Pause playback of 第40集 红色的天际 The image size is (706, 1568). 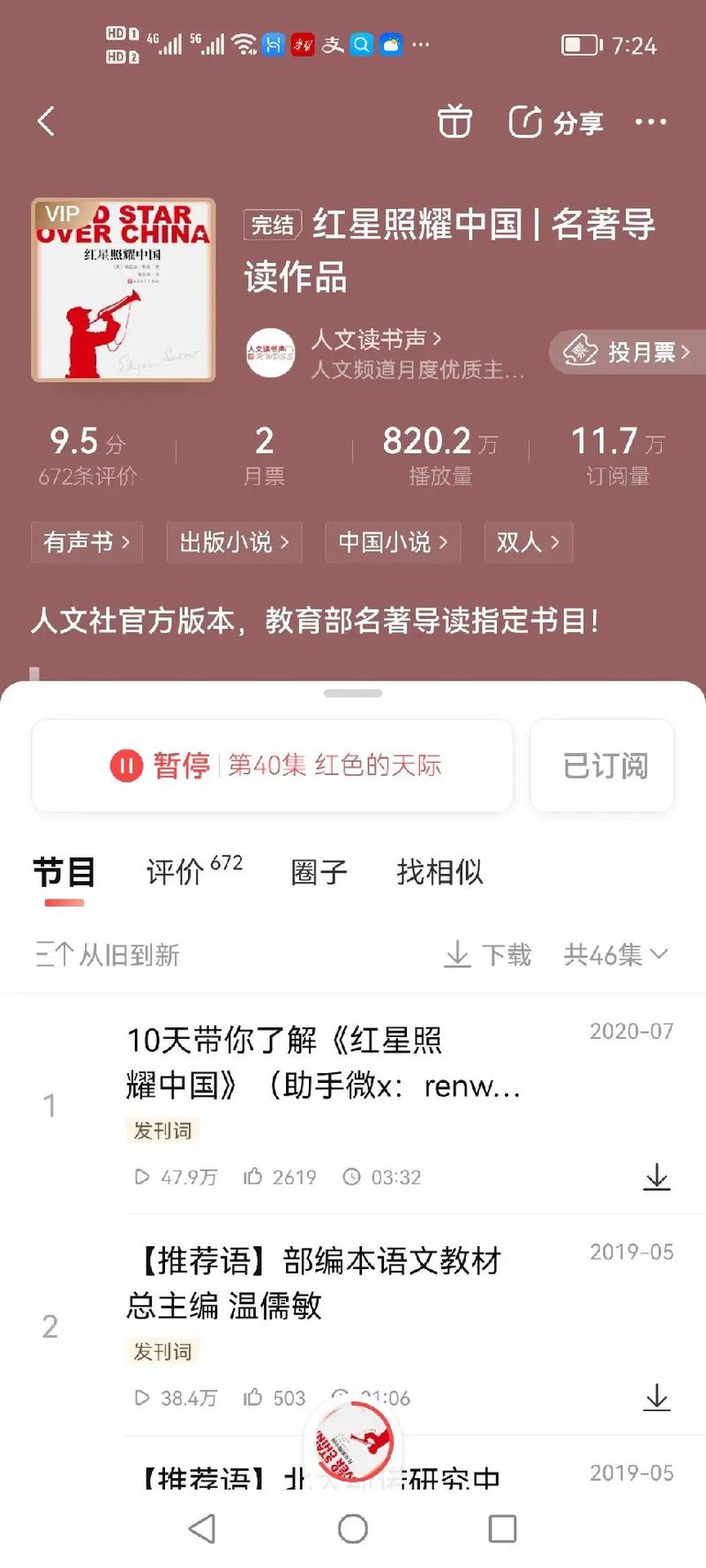126,765
